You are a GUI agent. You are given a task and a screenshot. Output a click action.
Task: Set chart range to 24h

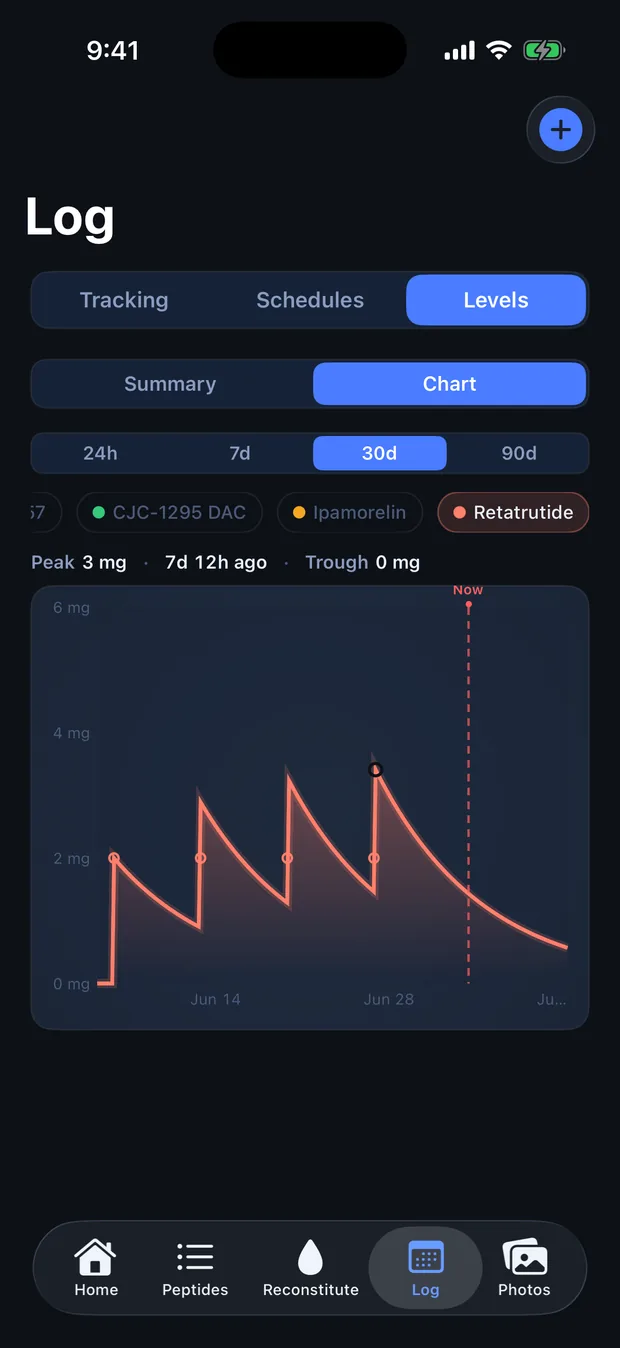(x=100, y=453)
